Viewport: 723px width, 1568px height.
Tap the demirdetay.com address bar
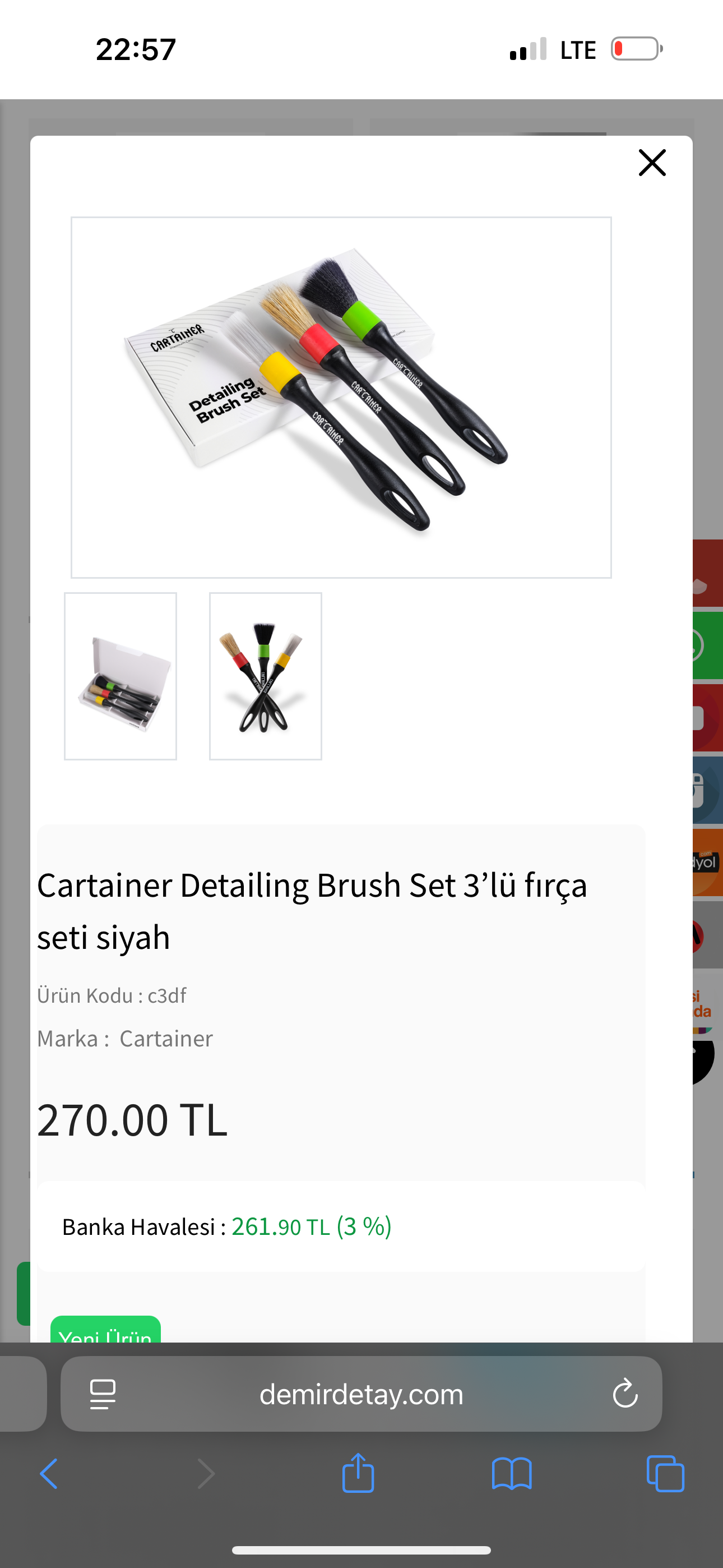pos(361,1394)
